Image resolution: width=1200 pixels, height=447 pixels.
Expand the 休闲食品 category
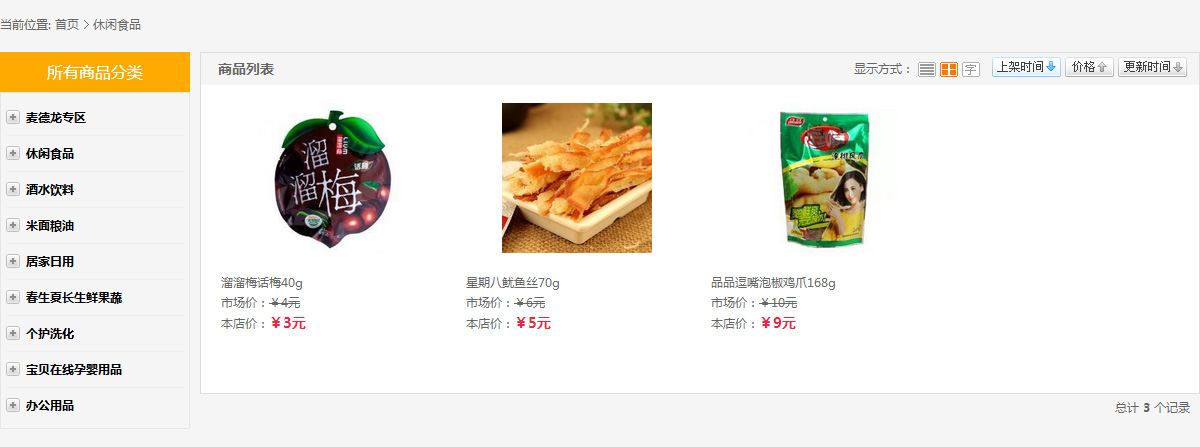[13, 154]
